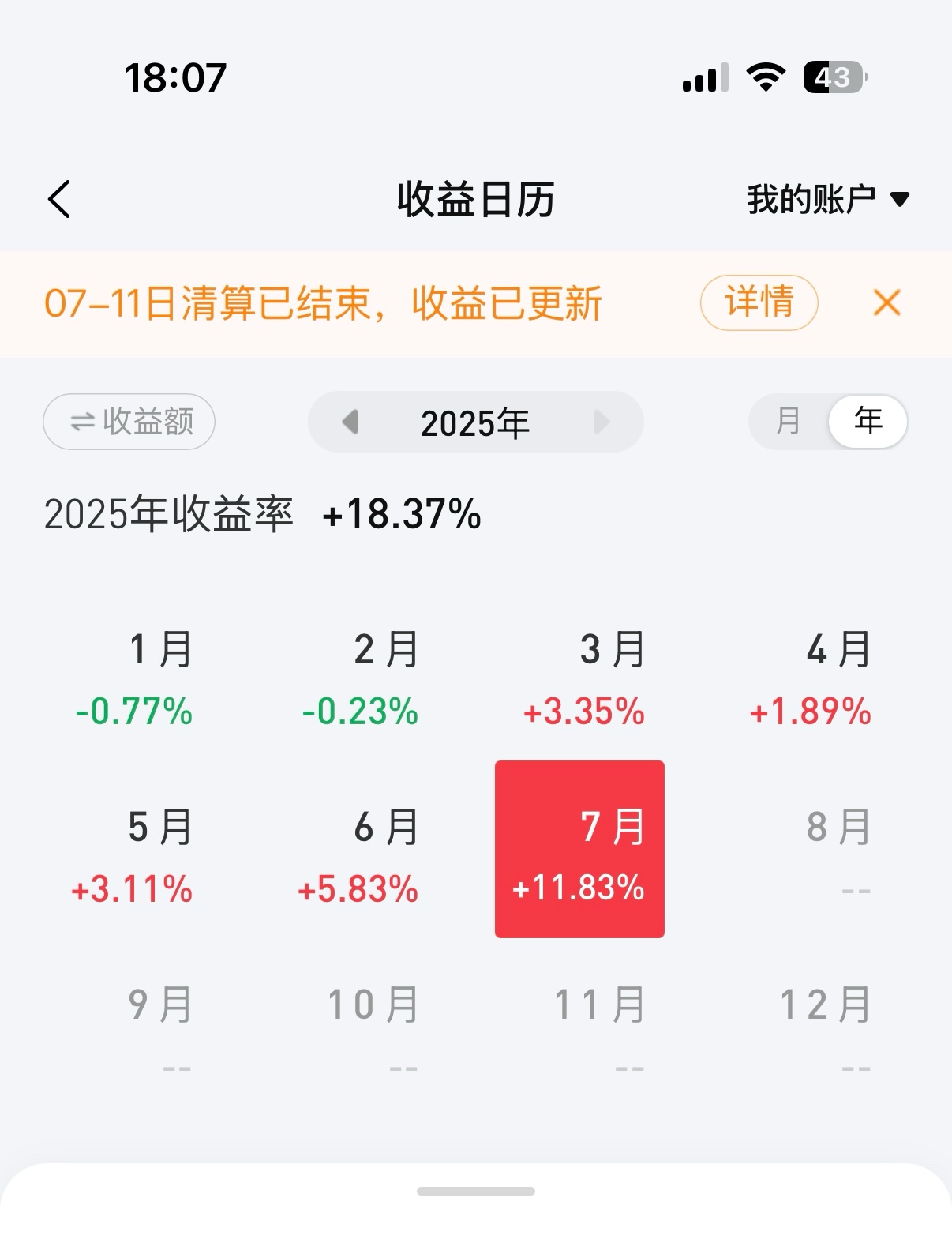Go back from the 收益日历 page
The width and height of the screenshot is (952, 1243).
(x=59, y=198)
